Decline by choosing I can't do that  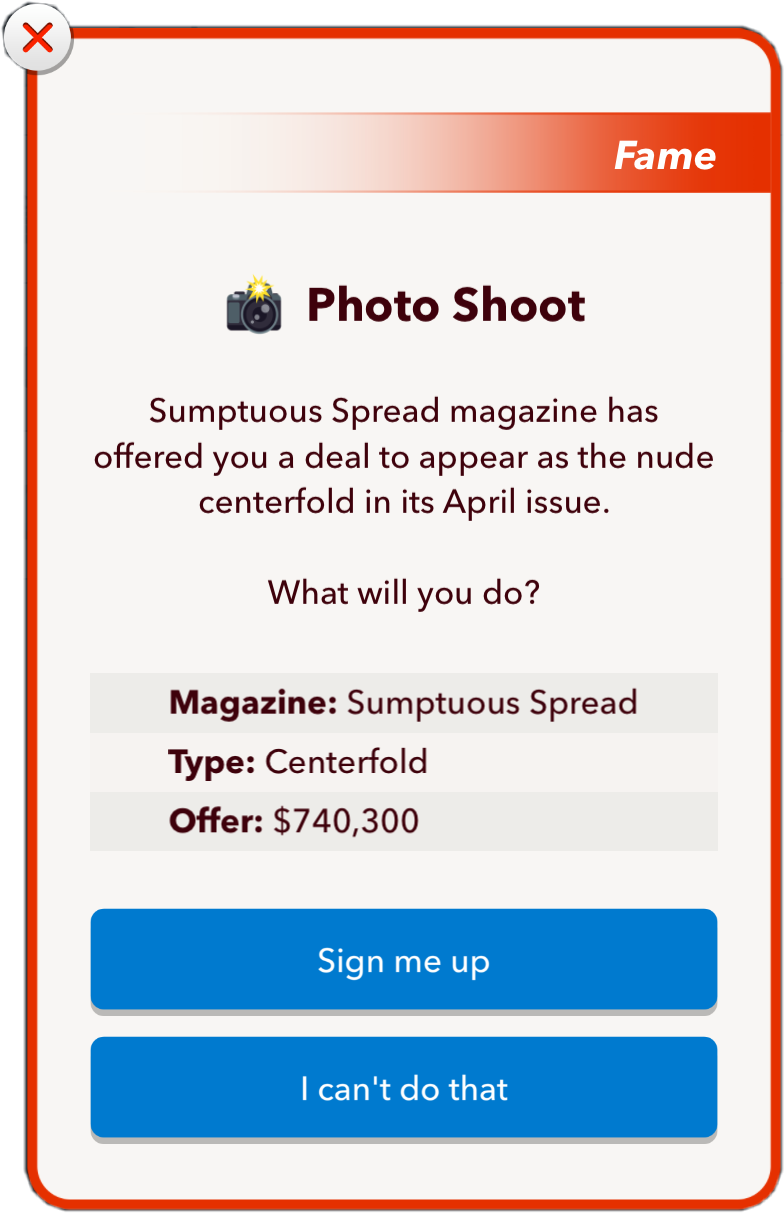(403, 1088)
